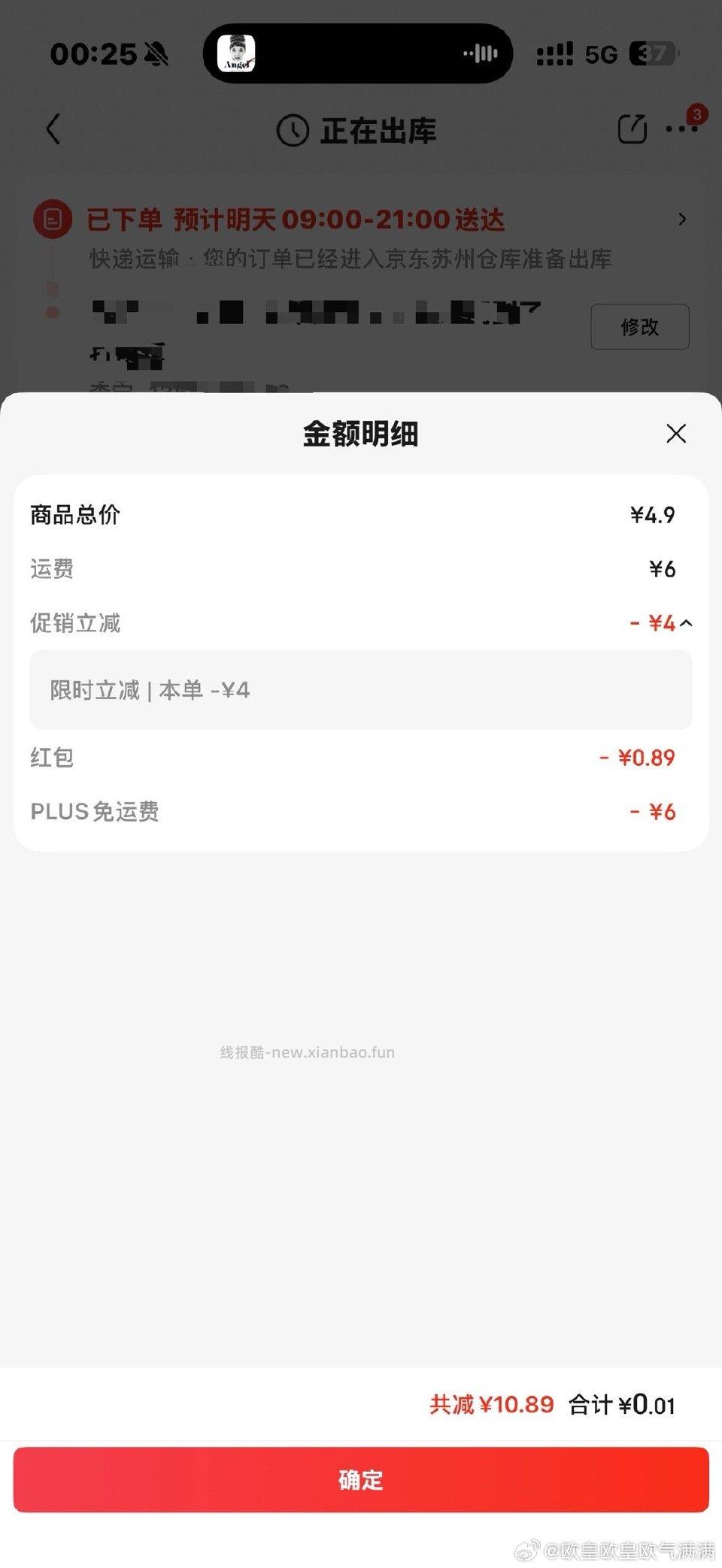722x1568 pixels.
Task: Click the red timeline dot under the status icon
Action: [x=53, y=312]
